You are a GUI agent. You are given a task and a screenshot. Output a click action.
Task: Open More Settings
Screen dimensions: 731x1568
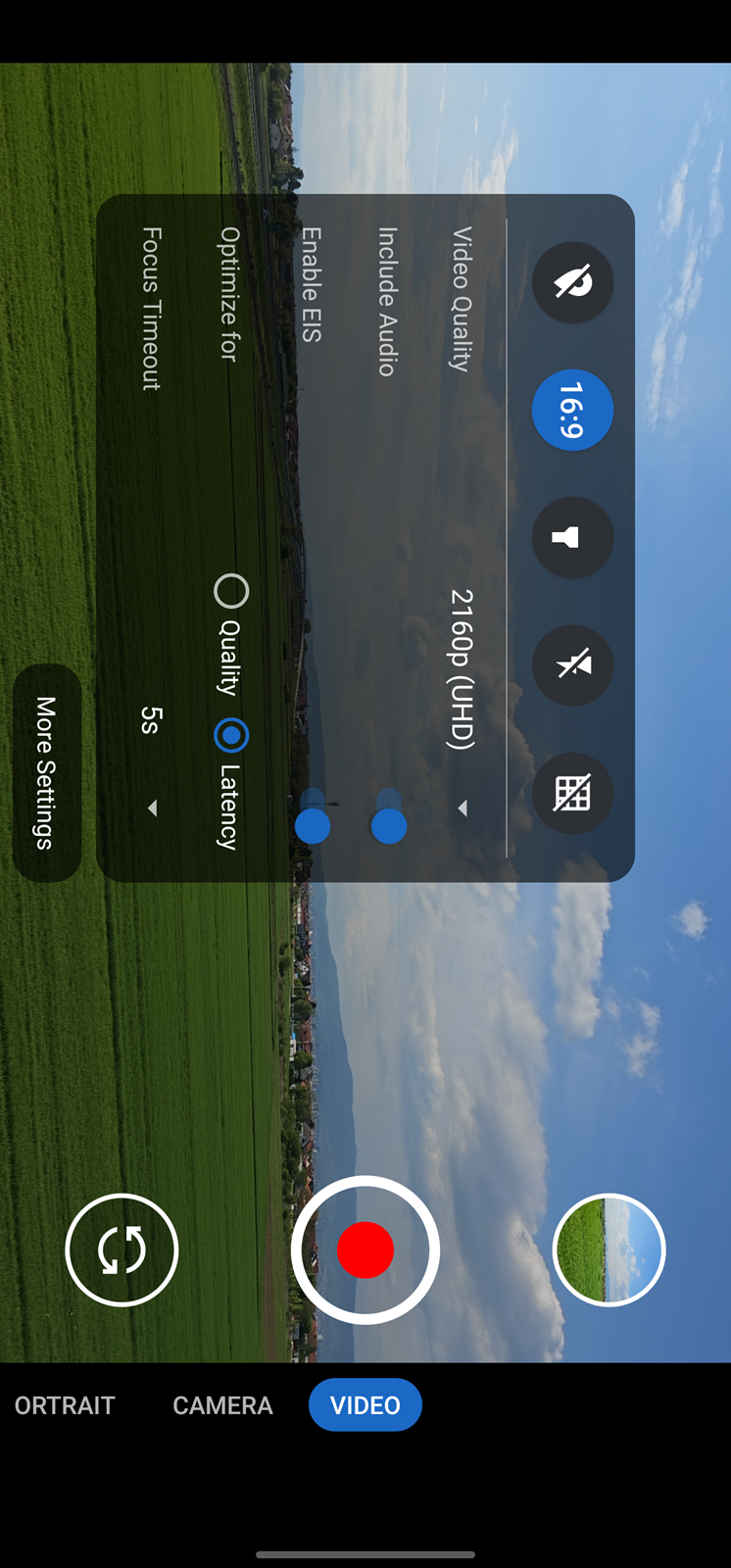click(47, 772)
